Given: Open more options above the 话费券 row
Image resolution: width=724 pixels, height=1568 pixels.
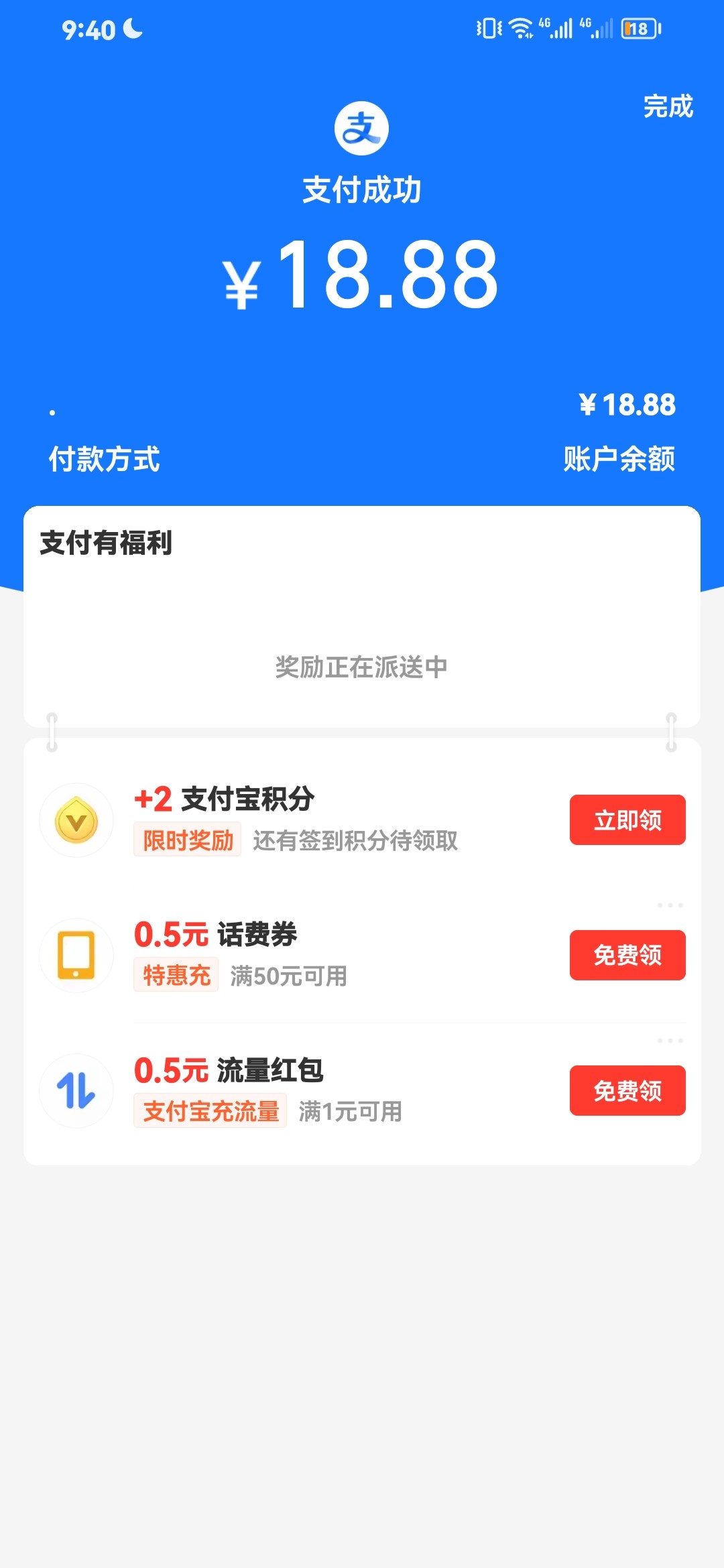Looking at the screenshot, I should pyautogui.click(x=670, y=905).
